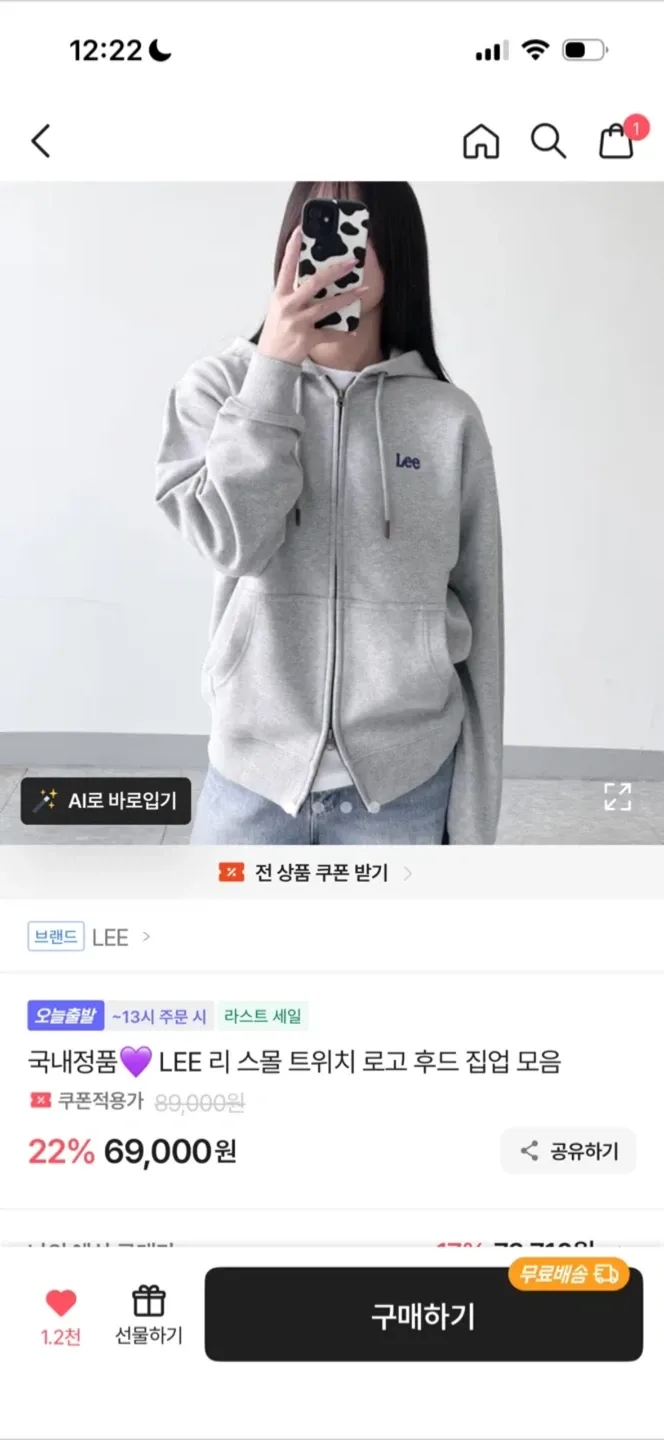This screenshot has height=1440, width=664.
Task: Open the search magnifier
Action: coord(548,141)
